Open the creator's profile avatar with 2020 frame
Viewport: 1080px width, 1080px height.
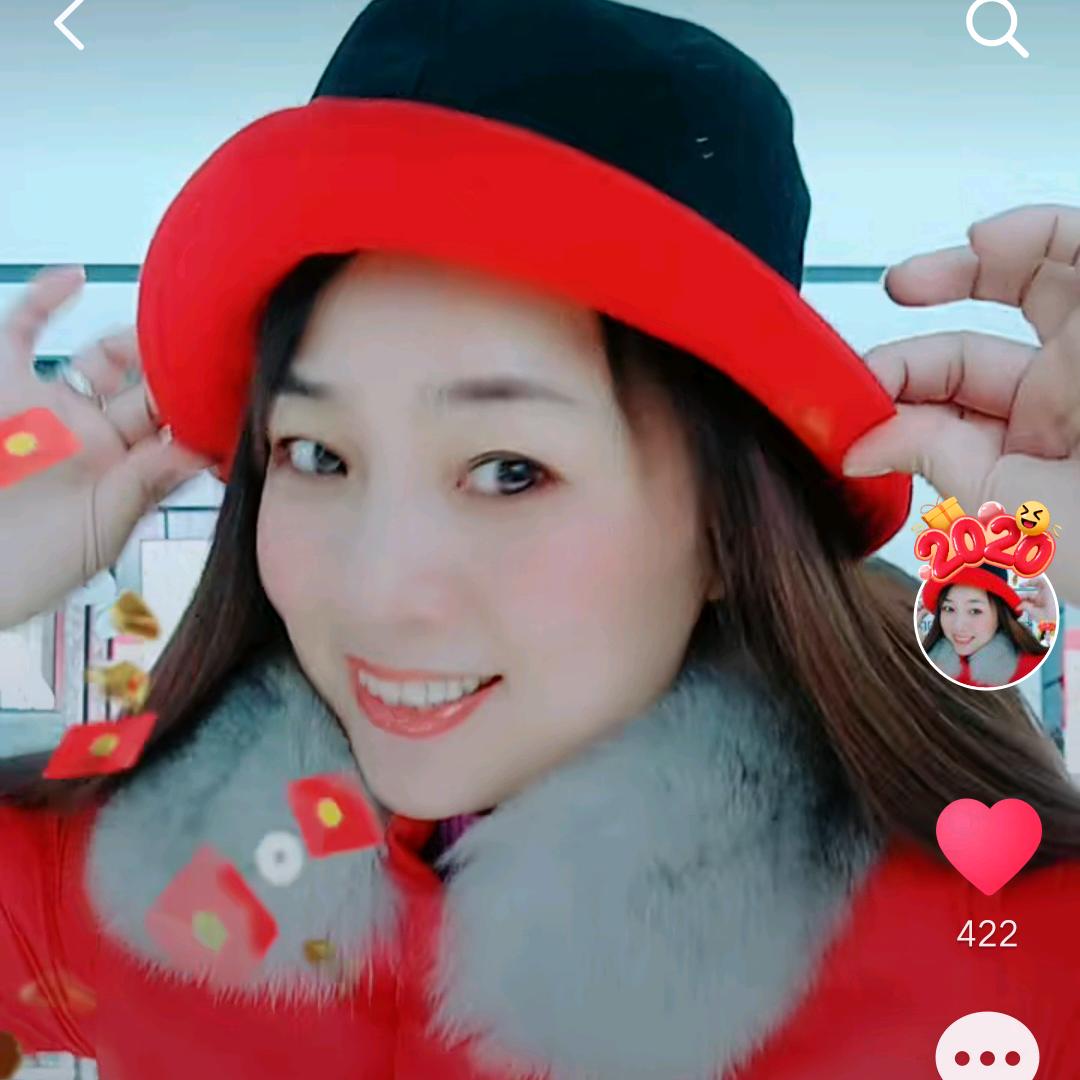[986, 625]
